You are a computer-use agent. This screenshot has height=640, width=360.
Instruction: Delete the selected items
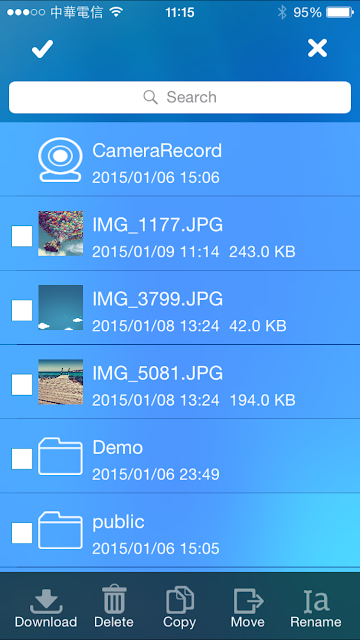pos(114,607)
